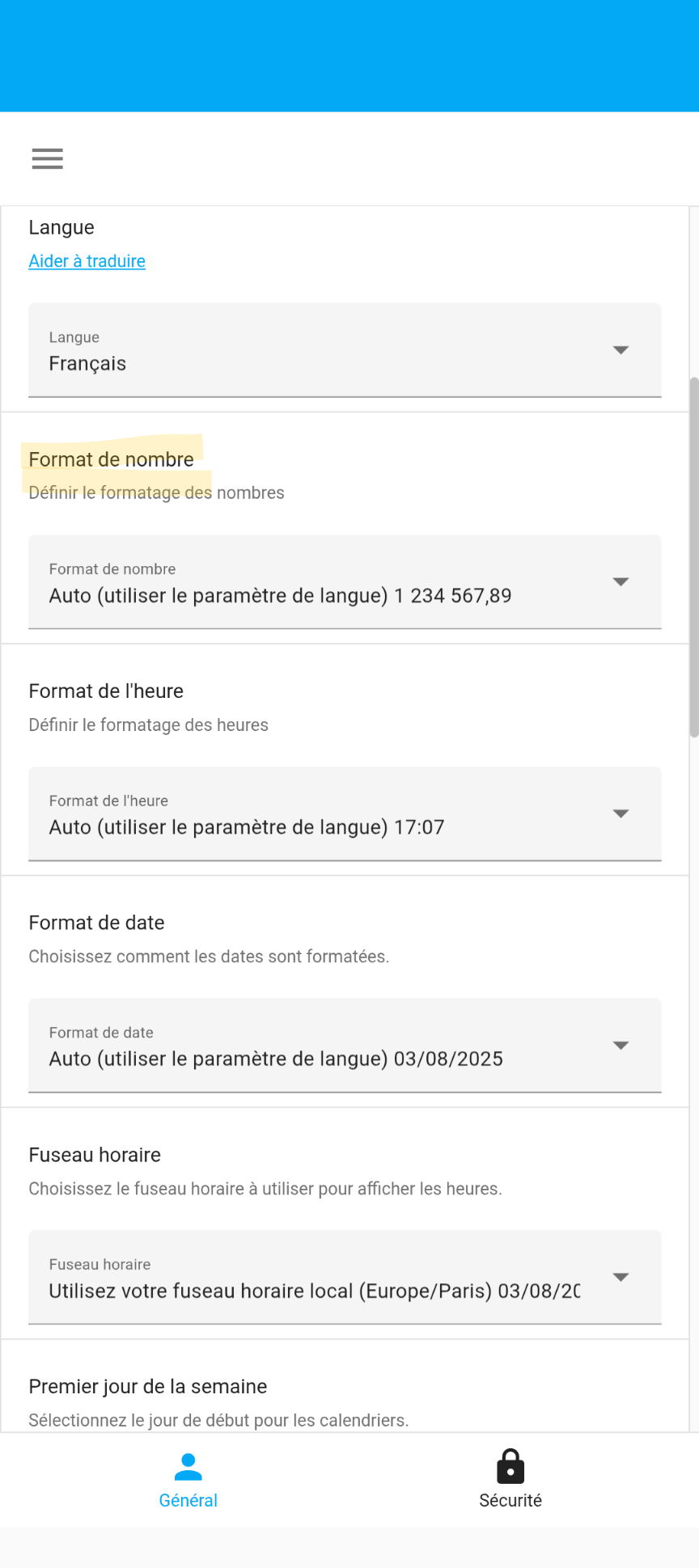This screenshot has width=699, height=1568.
Task: Expand the Fuseau horaire dropdown
Action: [345, 1278]
